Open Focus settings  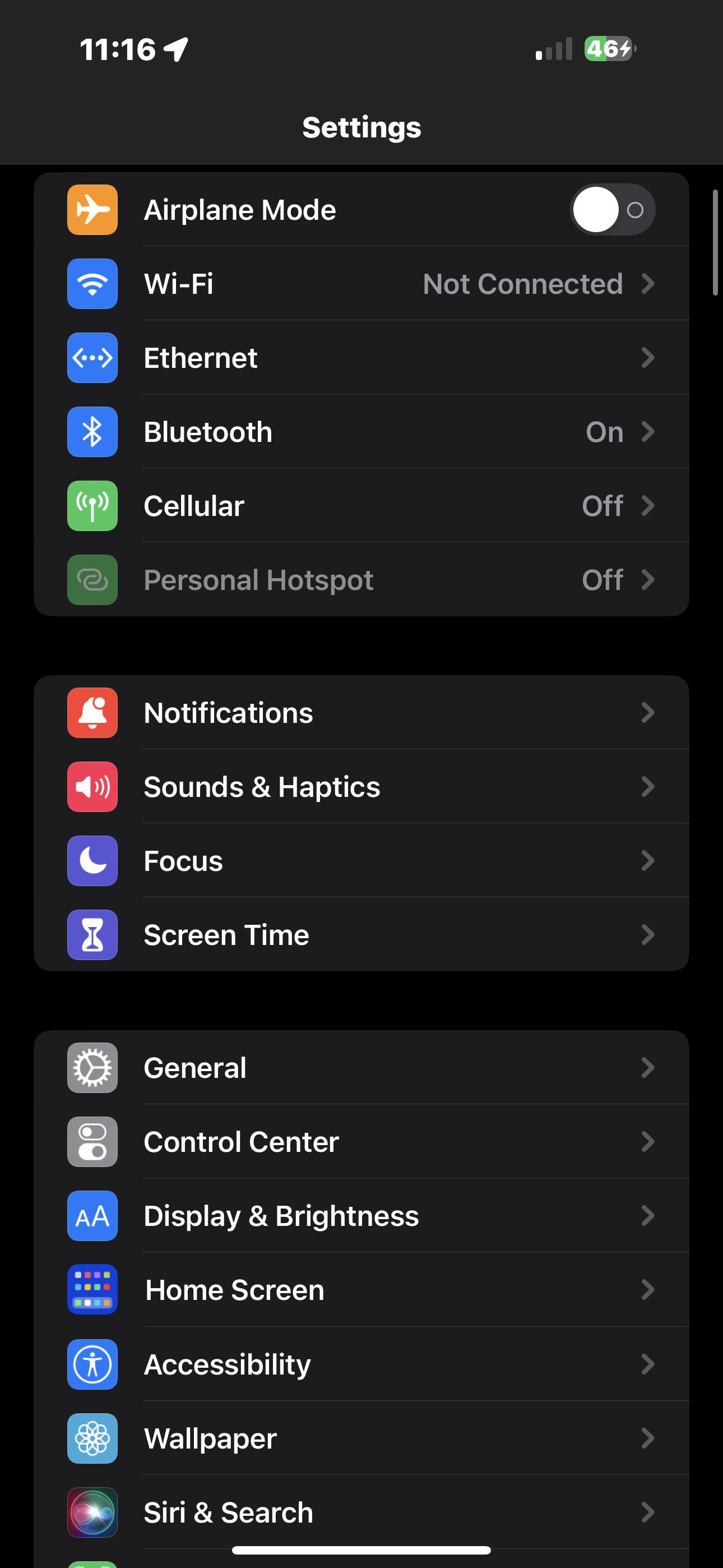pyautogui.click(x=361, y=861)
